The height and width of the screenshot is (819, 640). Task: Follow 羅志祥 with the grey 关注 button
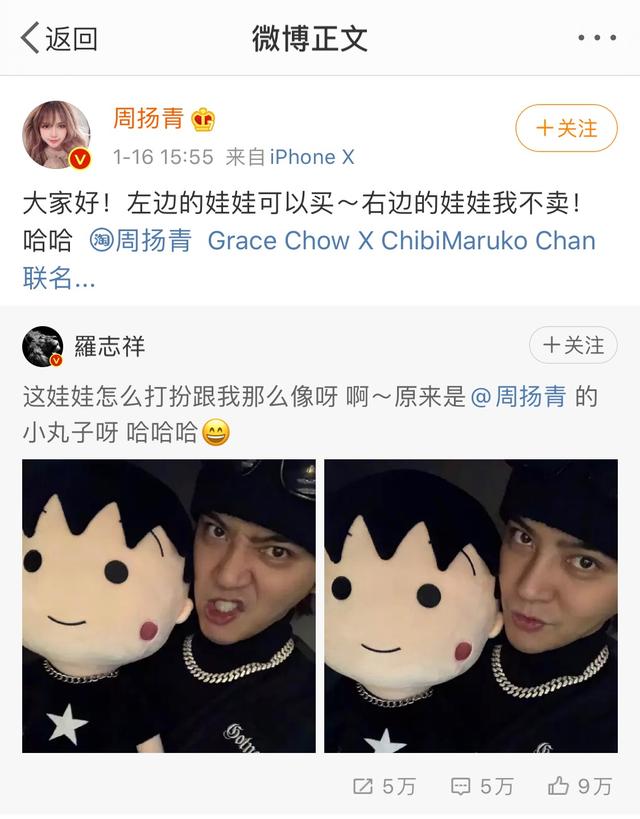[572, 345]
